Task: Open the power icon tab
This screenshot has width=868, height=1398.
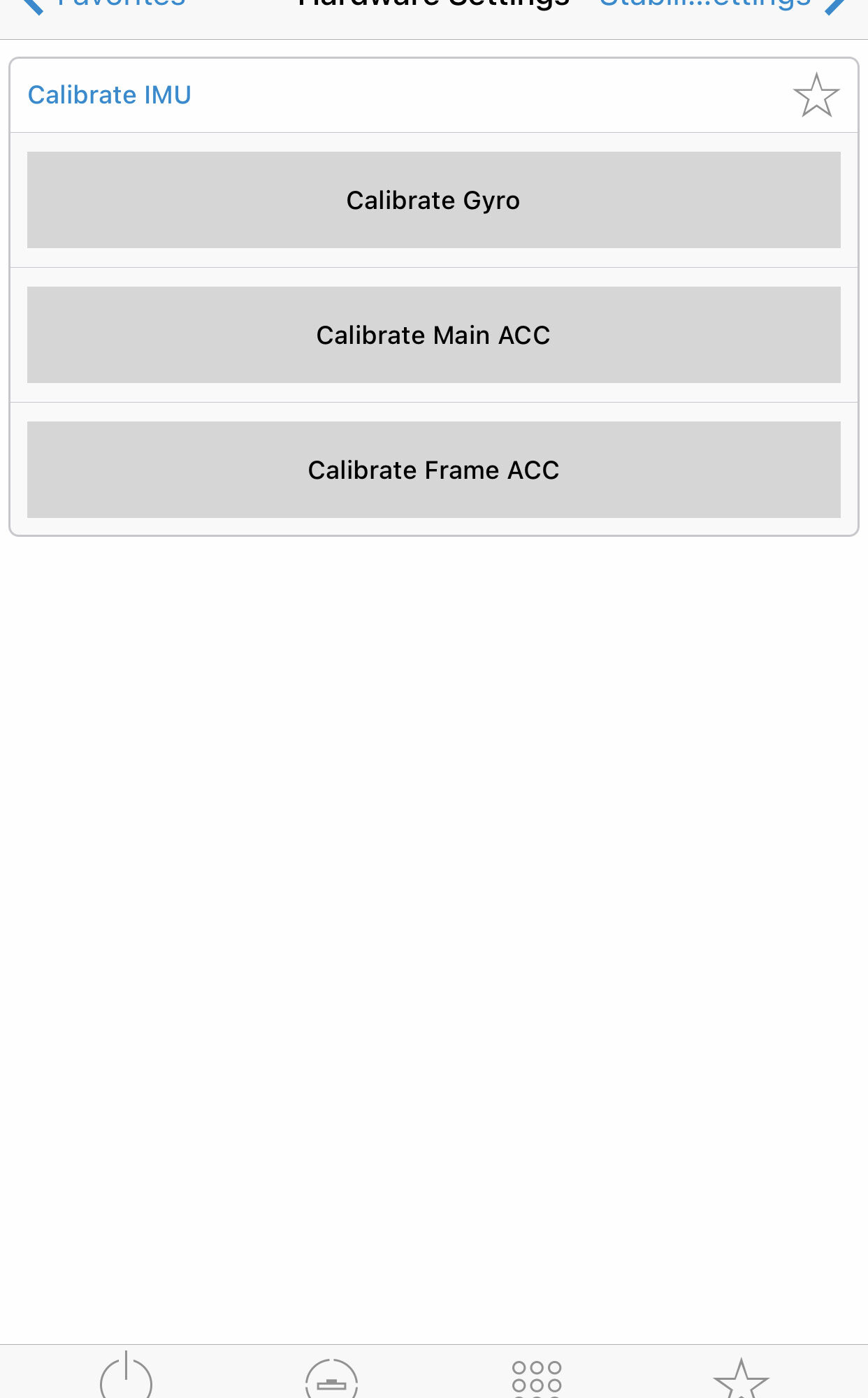Action: click(126, 1376)
